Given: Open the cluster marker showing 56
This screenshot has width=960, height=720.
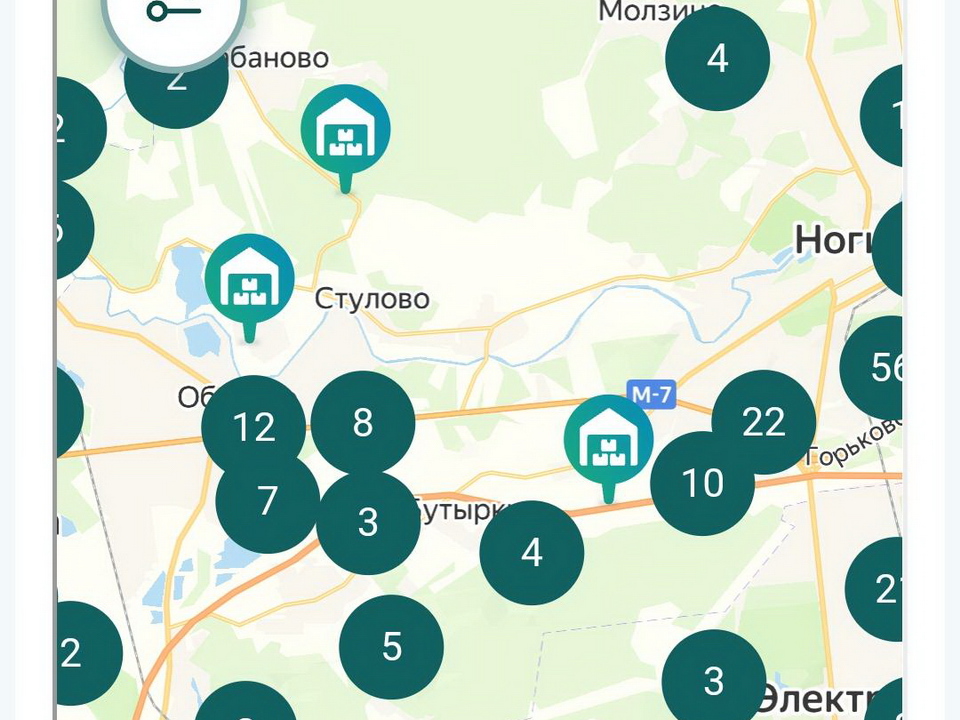Looking at the screenshot, I should [880, 368].
